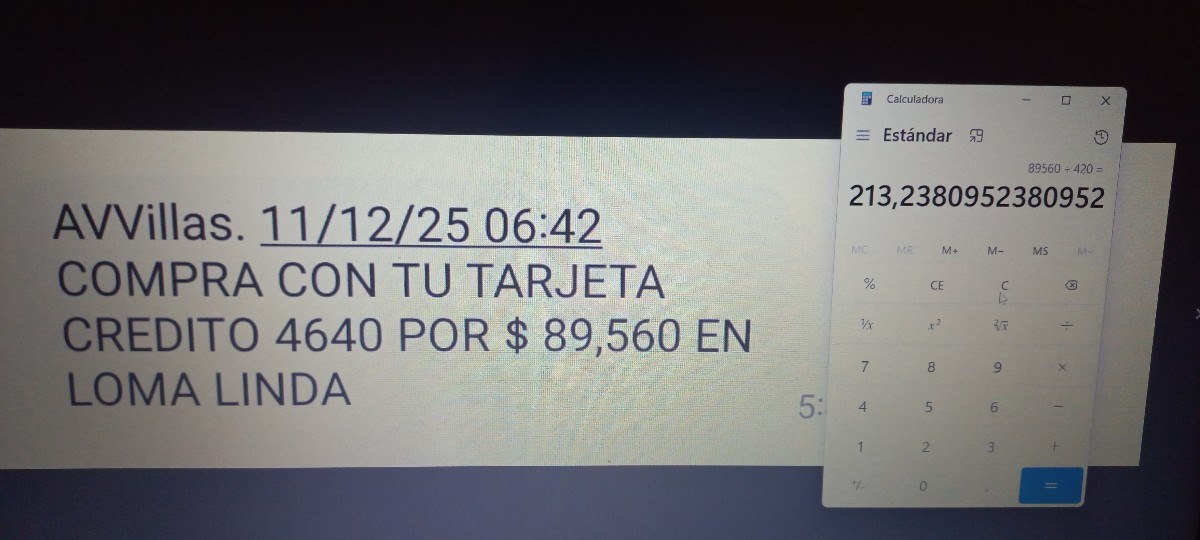Screen dimensions: 1200x540
Task: Enter digit 5 on keypad
Action: coord(929,407)
